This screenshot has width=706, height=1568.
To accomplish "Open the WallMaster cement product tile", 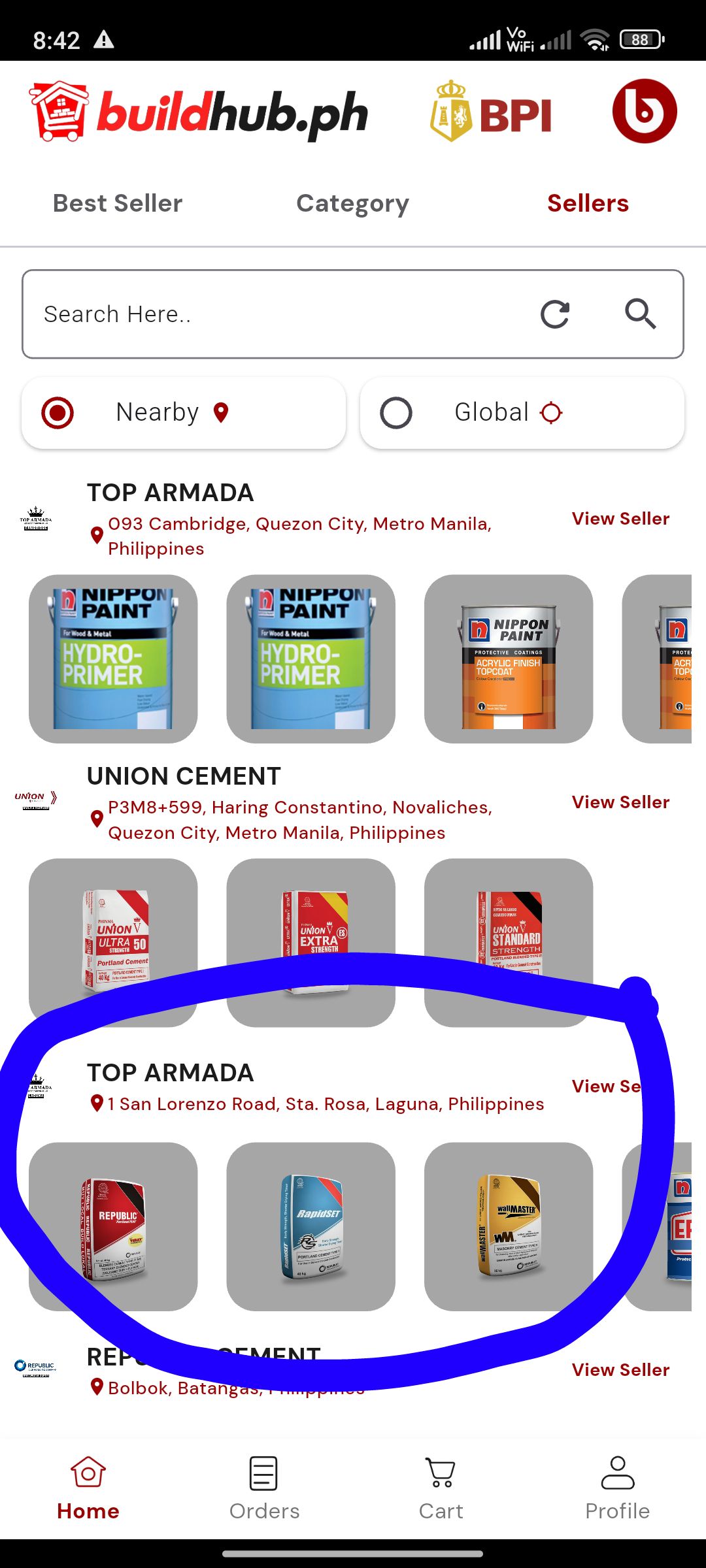I will click(509, 1226).
